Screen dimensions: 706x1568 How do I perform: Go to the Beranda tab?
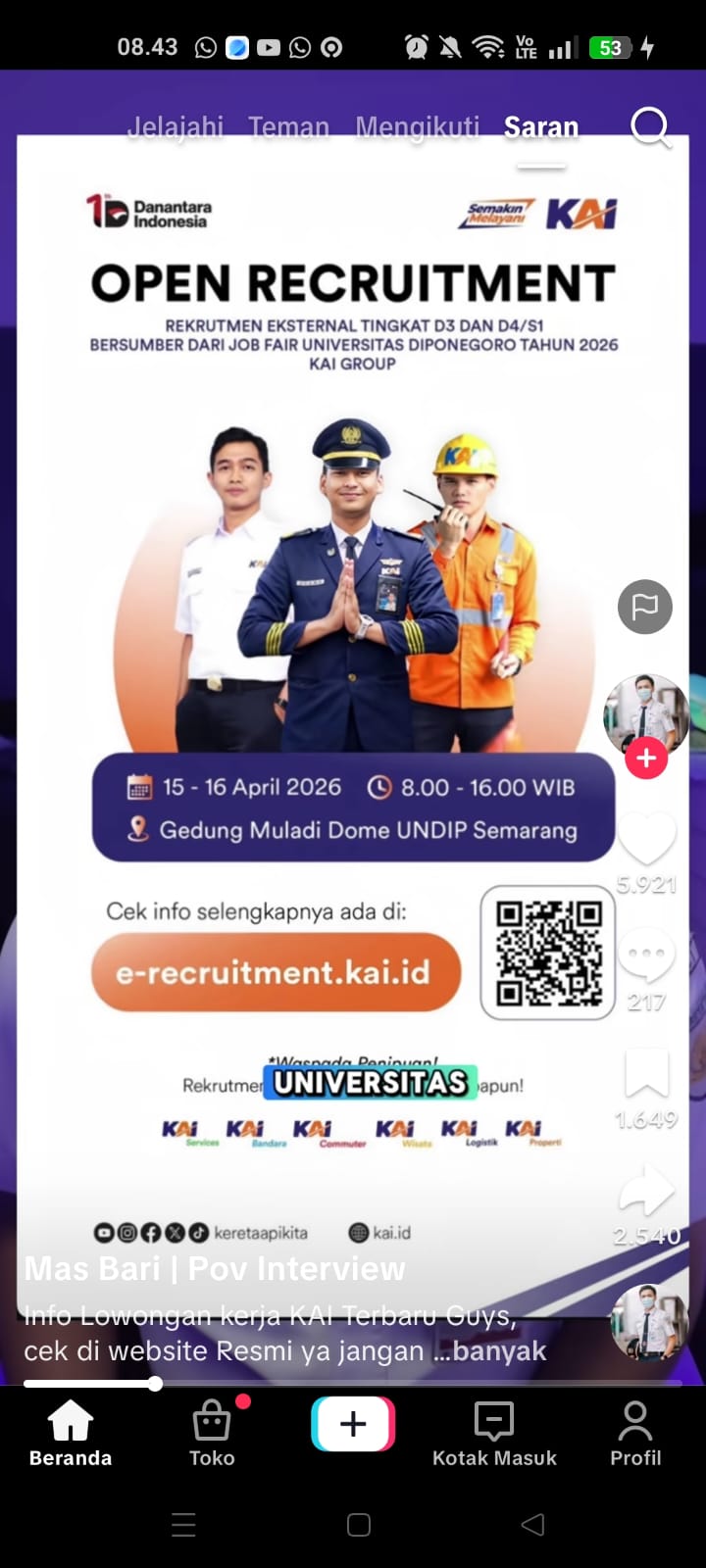click(x=71, y=1433)
